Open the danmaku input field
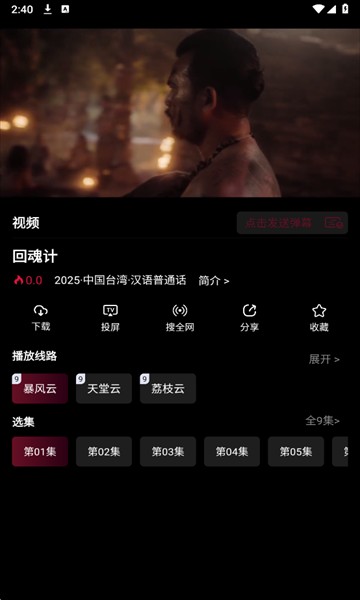 [x=279, y=223]
